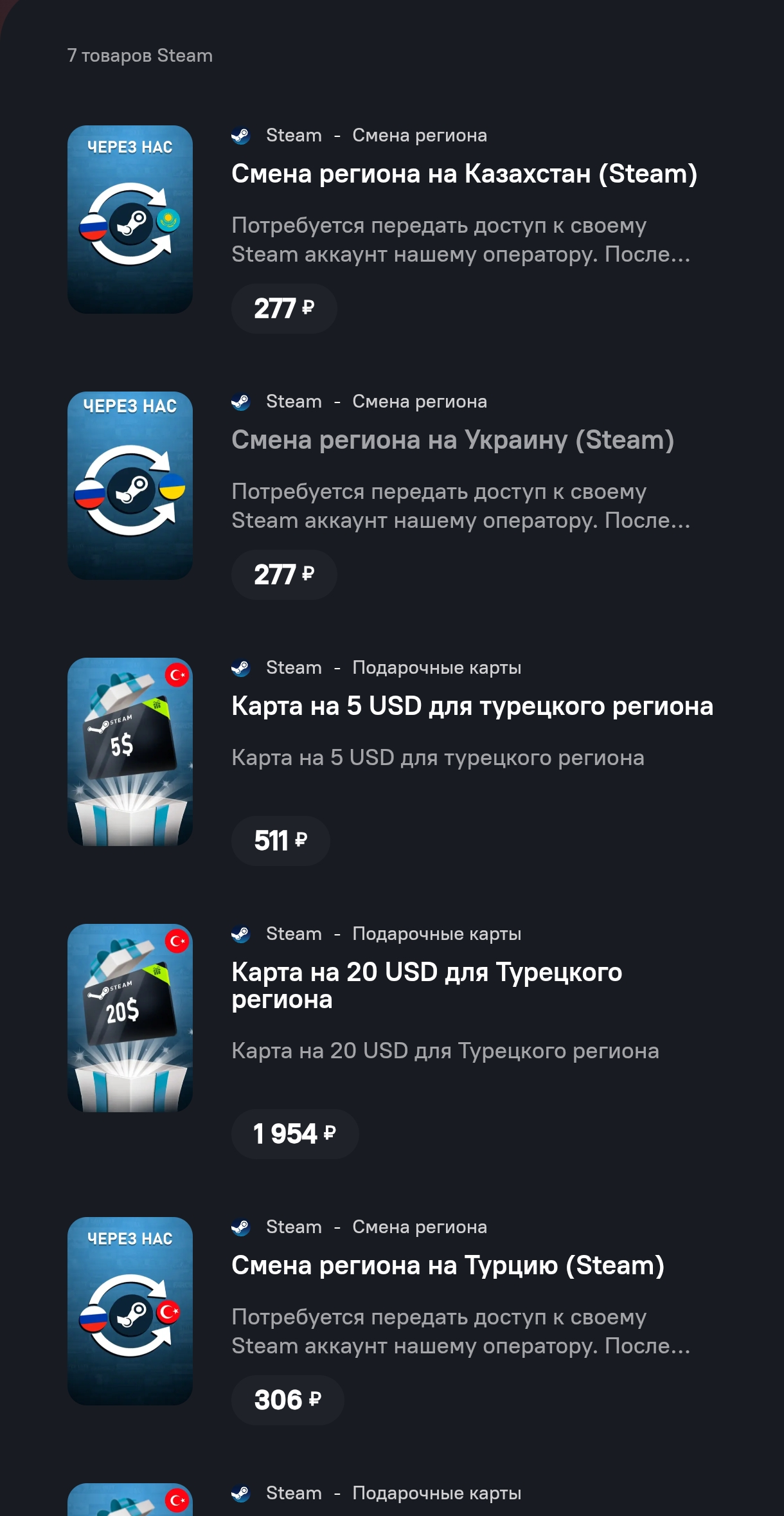Click the Turkish flag badge on the 5 USD card image
Screen dimensions: 784x1516
click(178, 673)
